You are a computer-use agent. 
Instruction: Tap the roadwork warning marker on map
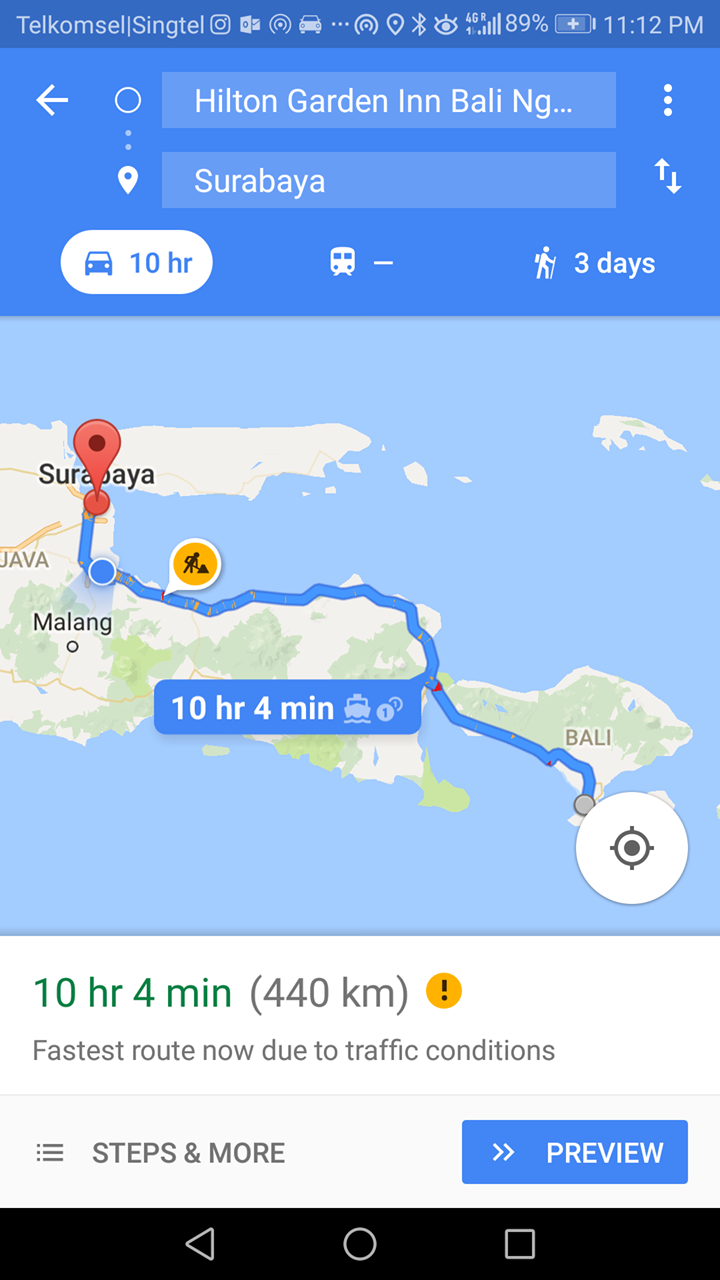[x=195, y=562]
